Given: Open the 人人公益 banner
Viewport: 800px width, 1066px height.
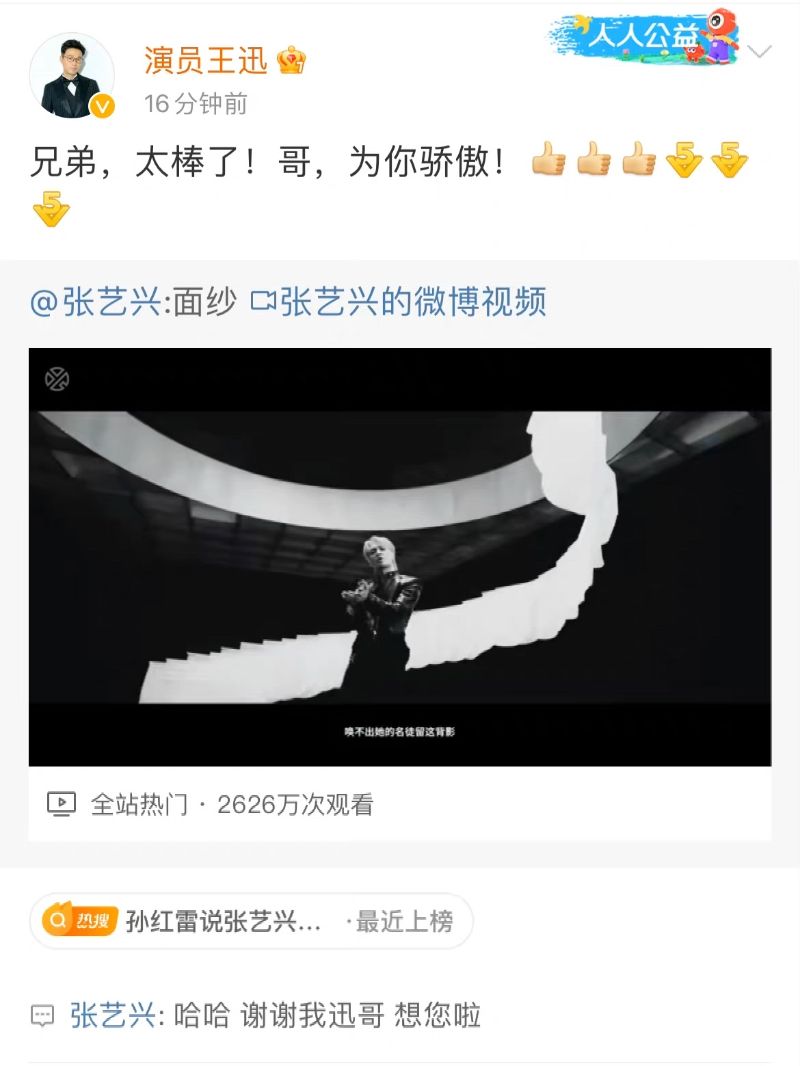Looking at the screenshot, I should (x=645, y=38).
